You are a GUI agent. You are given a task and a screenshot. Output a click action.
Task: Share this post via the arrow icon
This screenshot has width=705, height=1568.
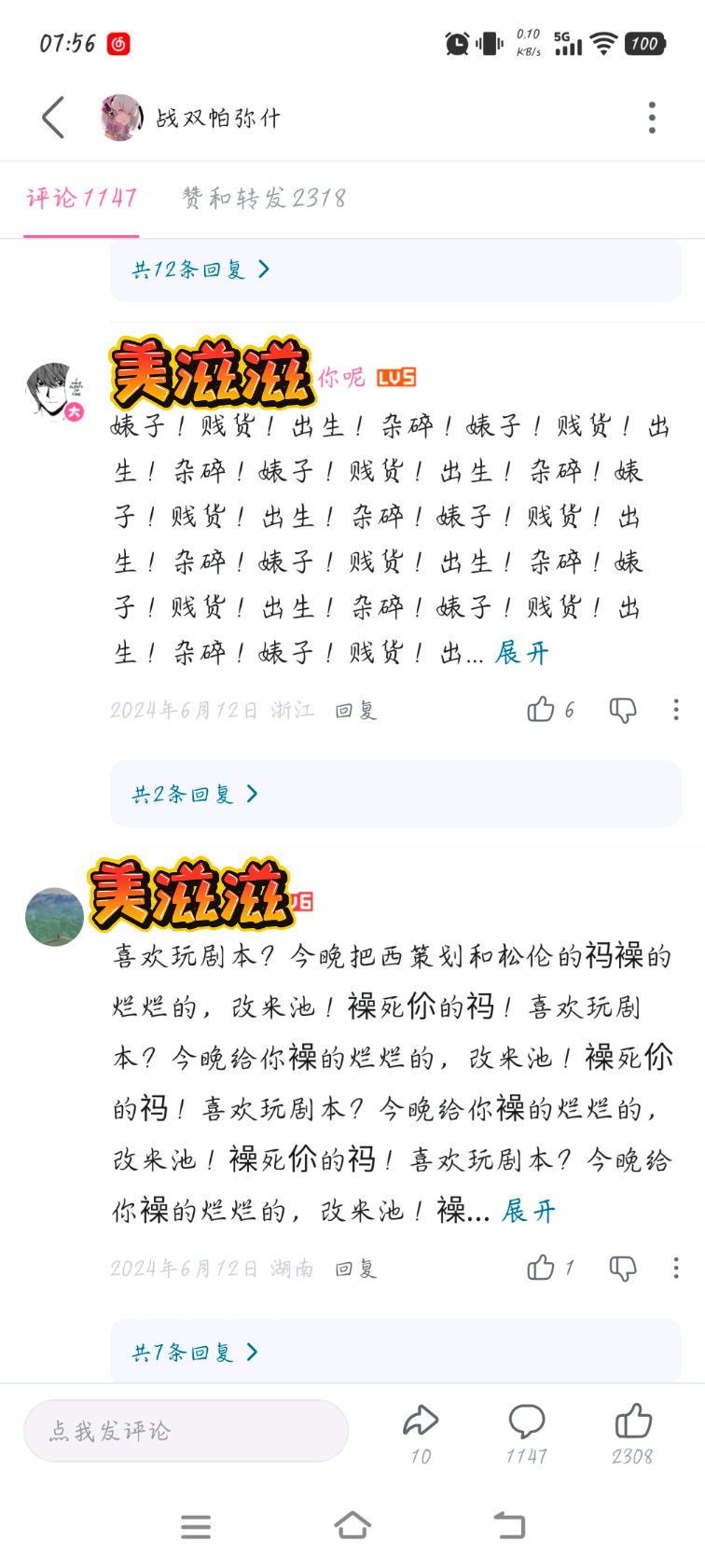tap(421, 1422)
